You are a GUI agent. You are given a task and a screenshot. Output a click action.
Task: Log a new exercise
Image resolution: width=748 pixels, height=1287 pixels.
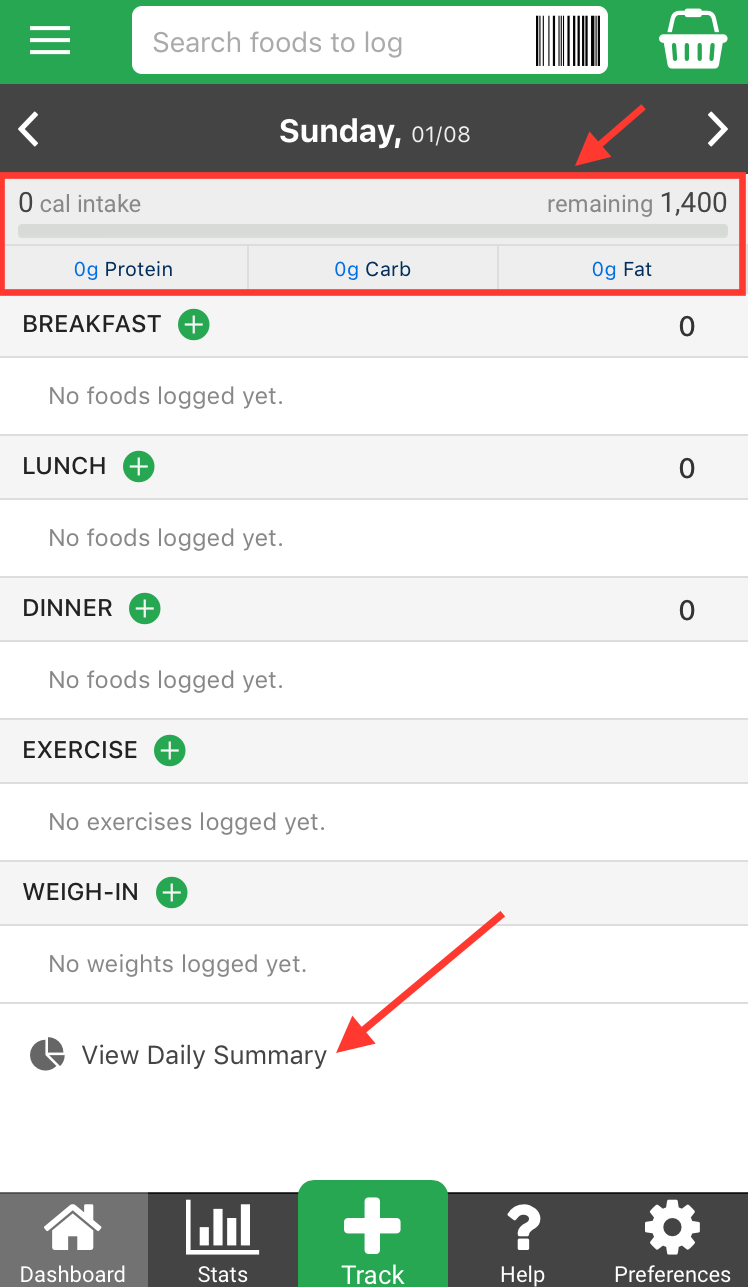169,750
